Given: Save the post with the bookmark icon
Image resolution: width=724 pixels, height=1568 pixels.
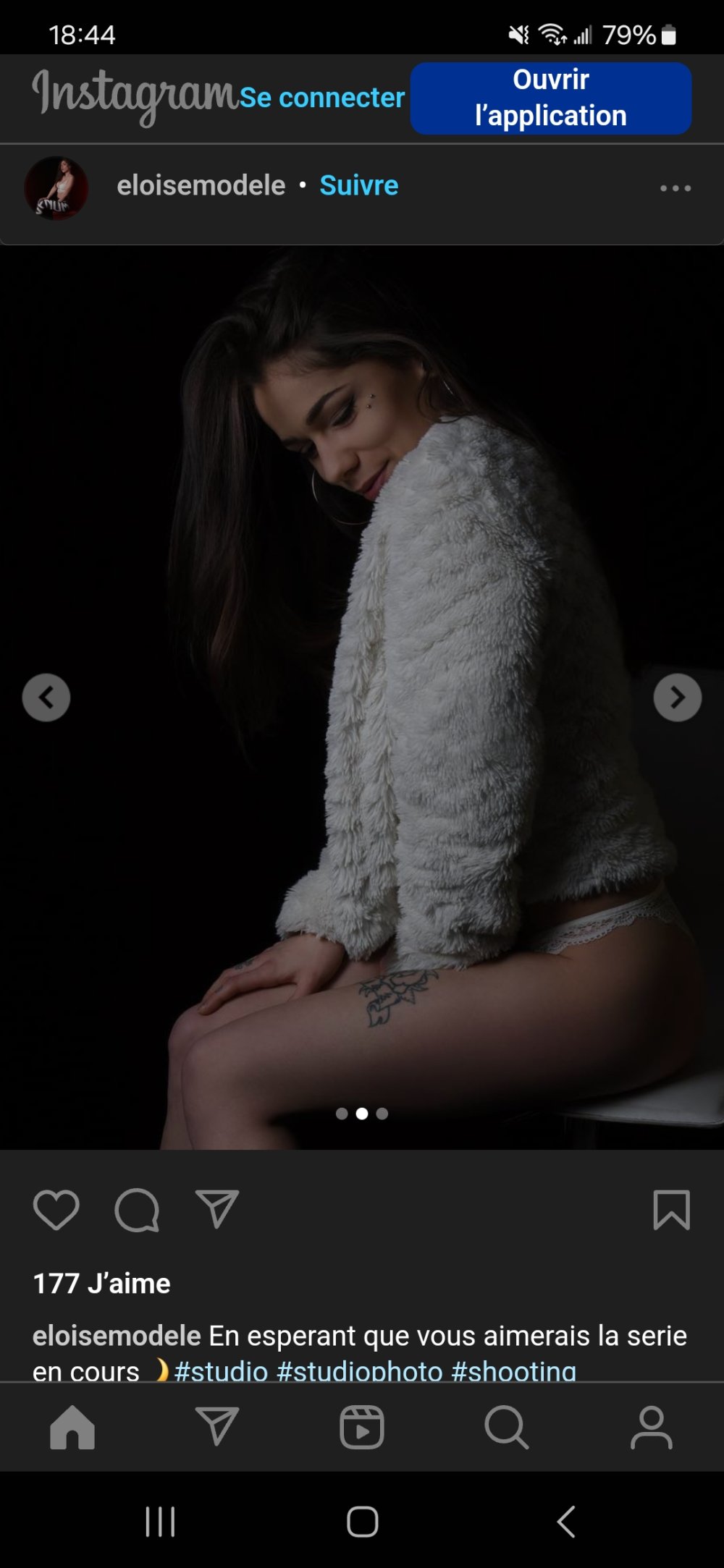Looking at the screenshot, I should [x=671, y=1210].
